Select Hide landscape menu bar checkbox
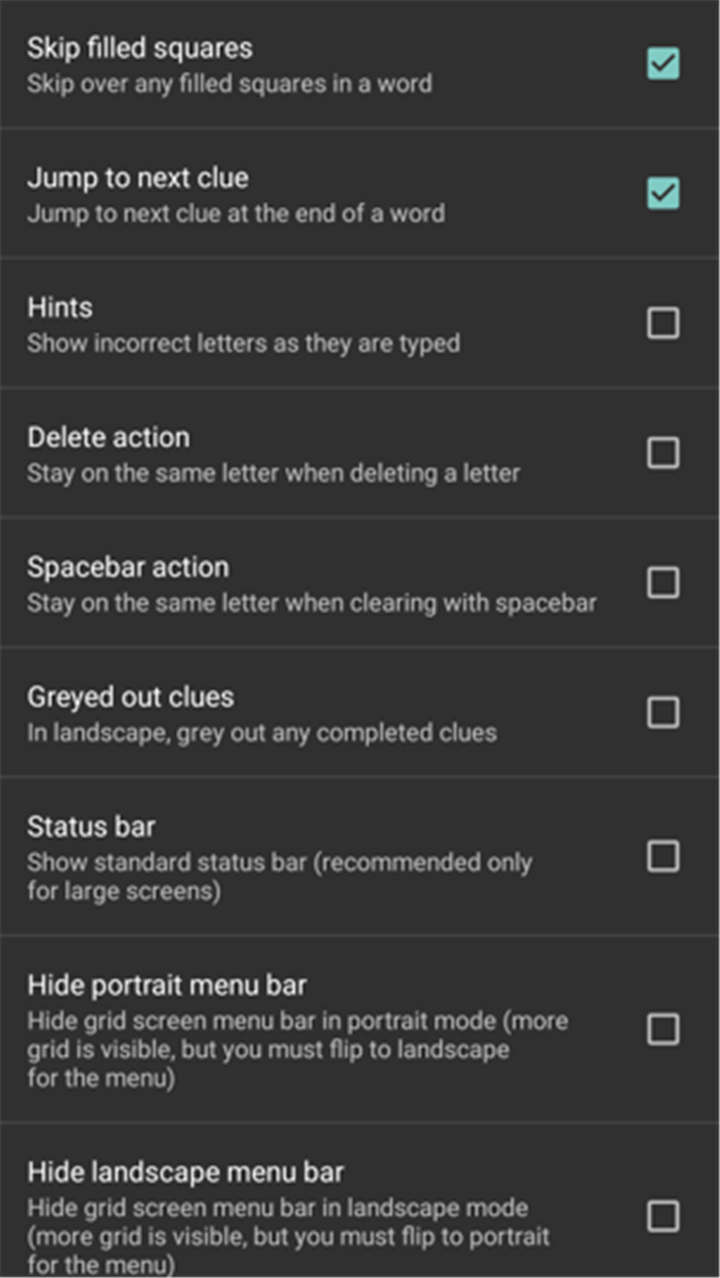 tap(663, 1216)
